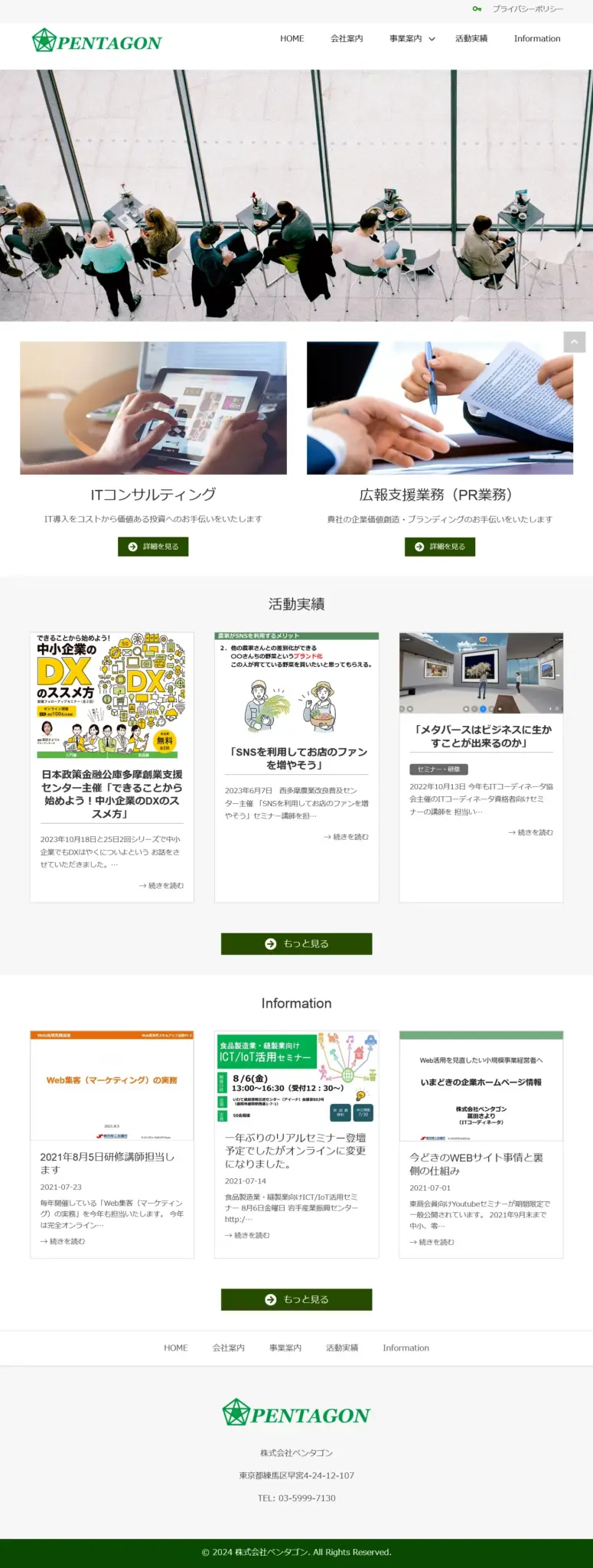593x1568 pixels.
Task: Tap the scroll-to-top arrow button
Action: coord(574,341)
